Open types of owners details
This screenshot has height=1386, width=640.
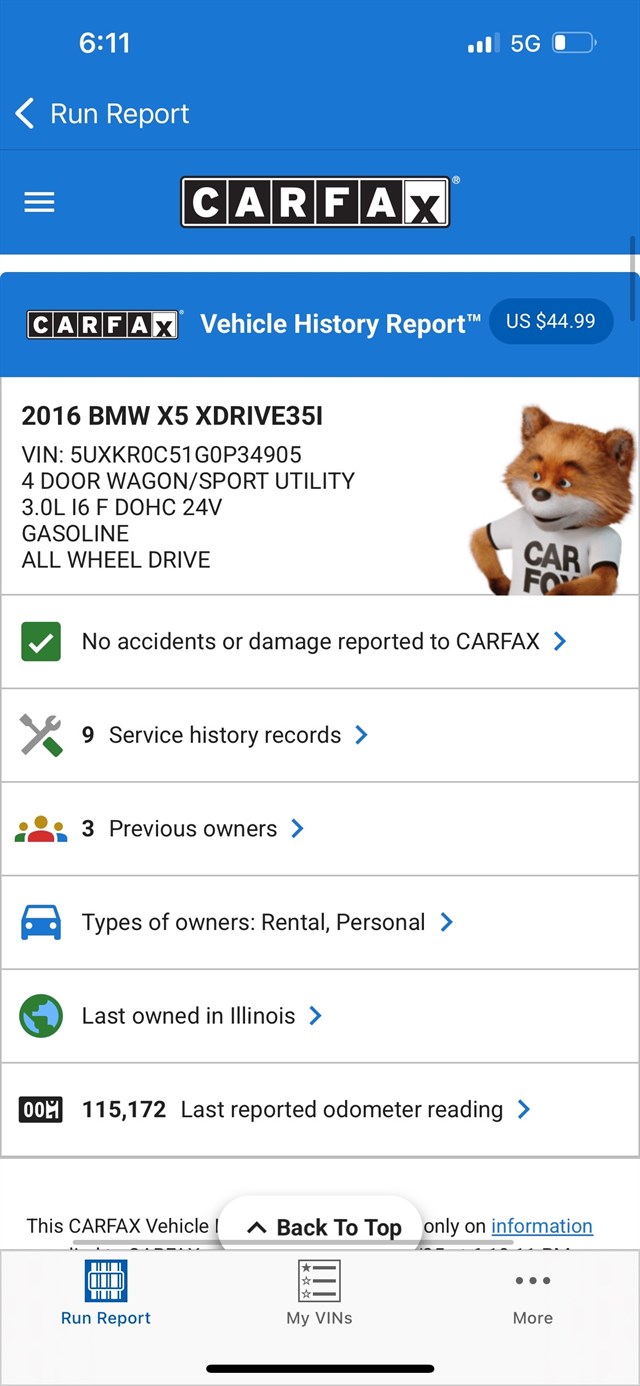[320, 922]
